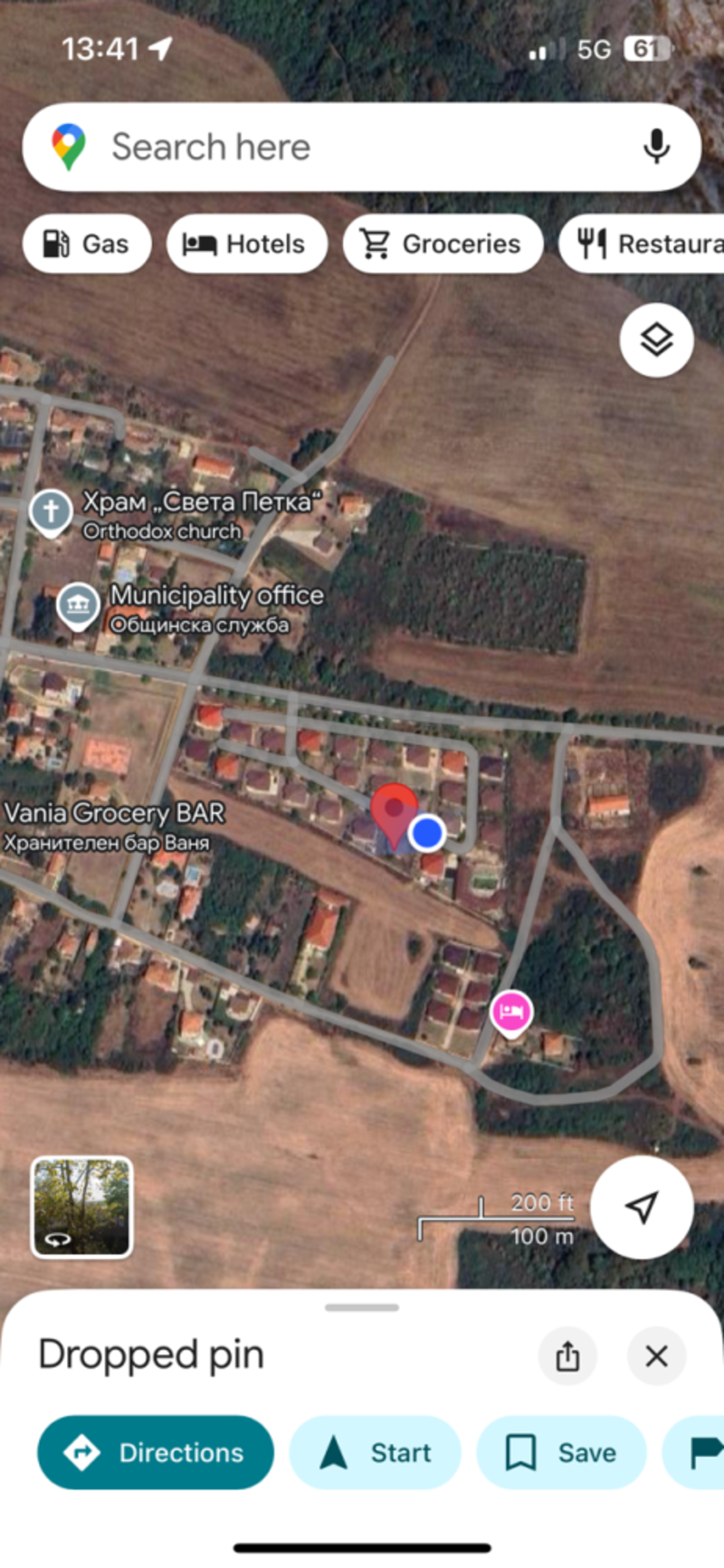
Task: Activate voice search microphone
Action: [656, 147]
